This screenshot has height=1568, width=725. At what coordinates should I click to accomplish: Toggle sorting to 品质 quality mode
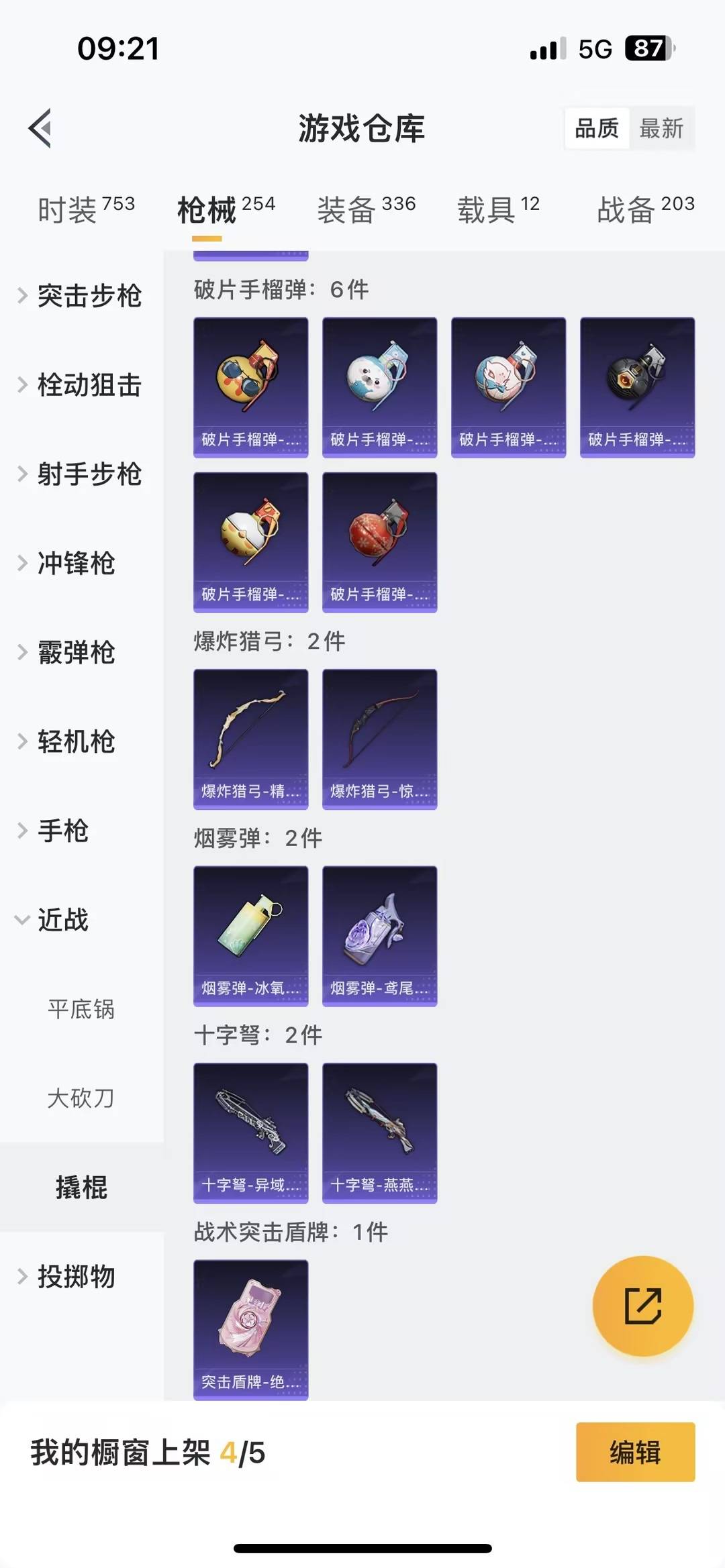[597, 129]
